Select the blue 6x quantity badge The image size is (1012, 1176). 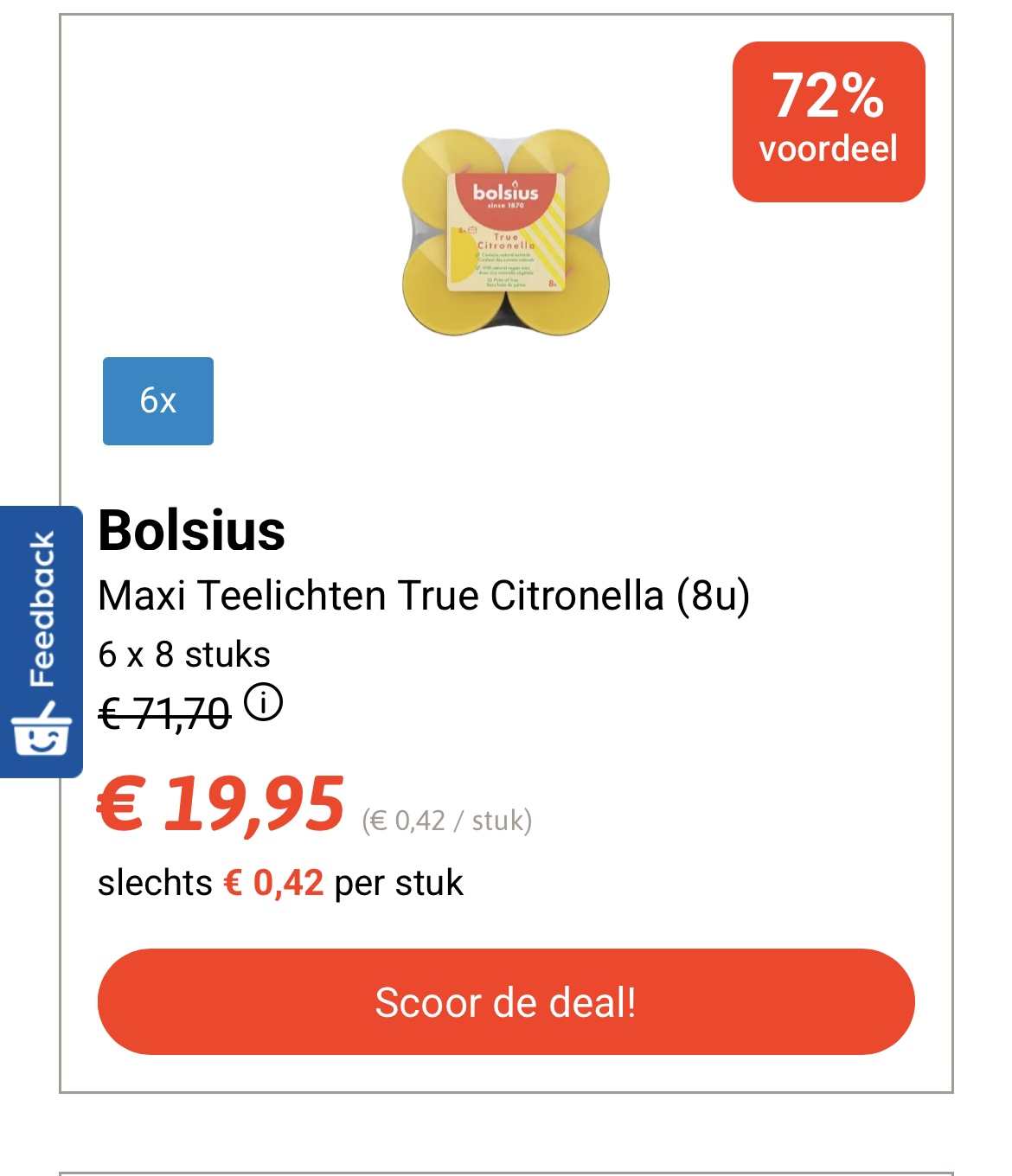[x=157, y=401]
